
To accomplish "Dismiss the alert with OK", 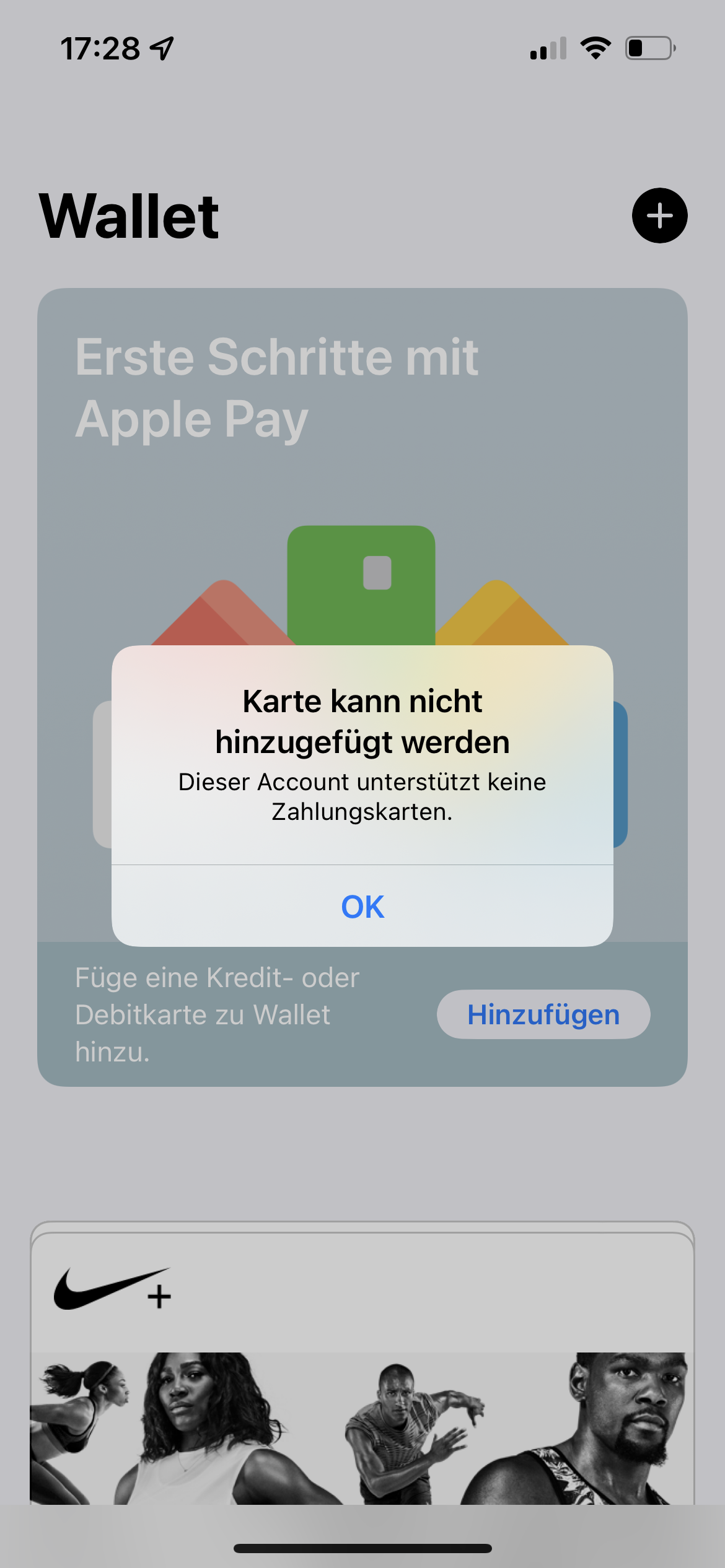I will click(362, 906).
